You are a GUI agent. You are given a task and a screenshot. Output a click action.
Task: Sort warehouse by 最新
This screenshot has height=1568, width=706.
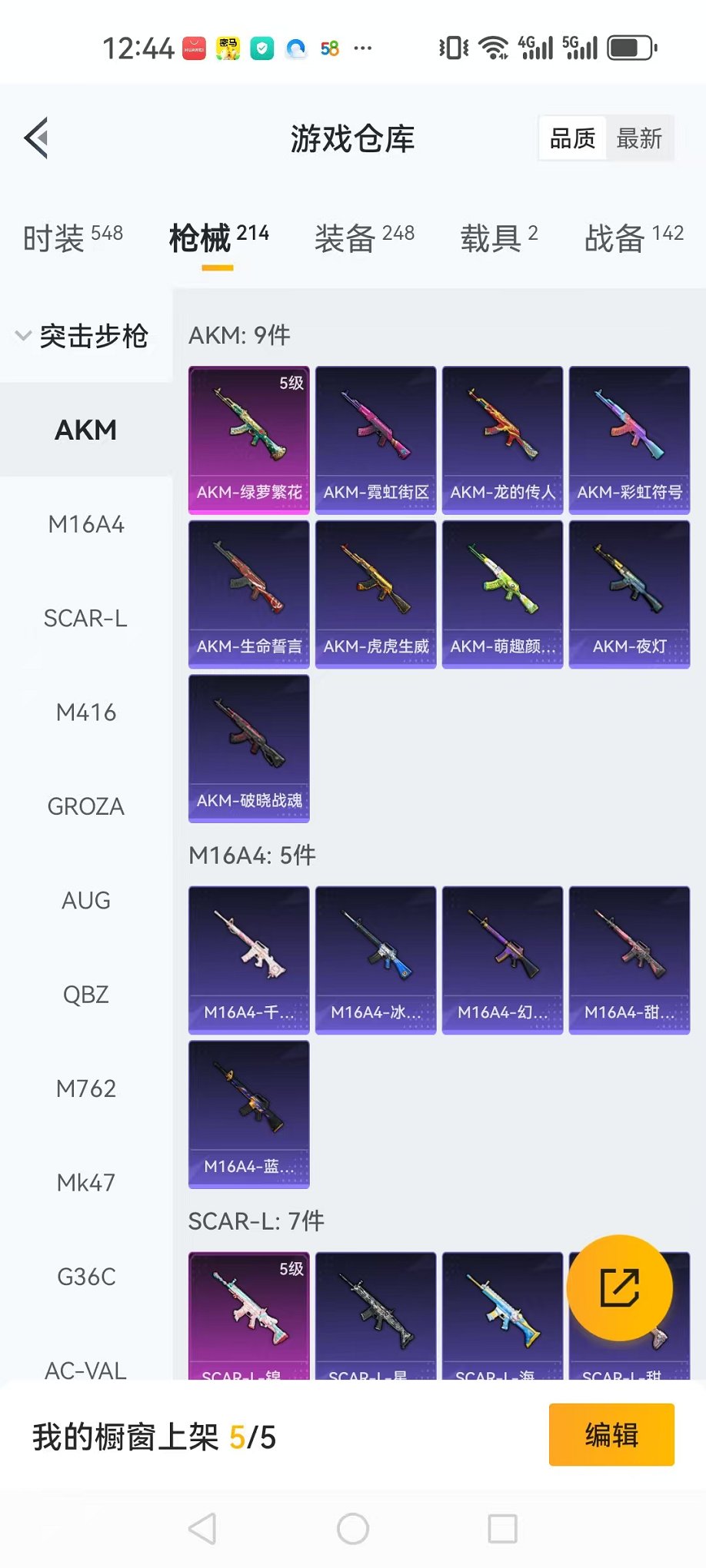[x=639, y=138]
